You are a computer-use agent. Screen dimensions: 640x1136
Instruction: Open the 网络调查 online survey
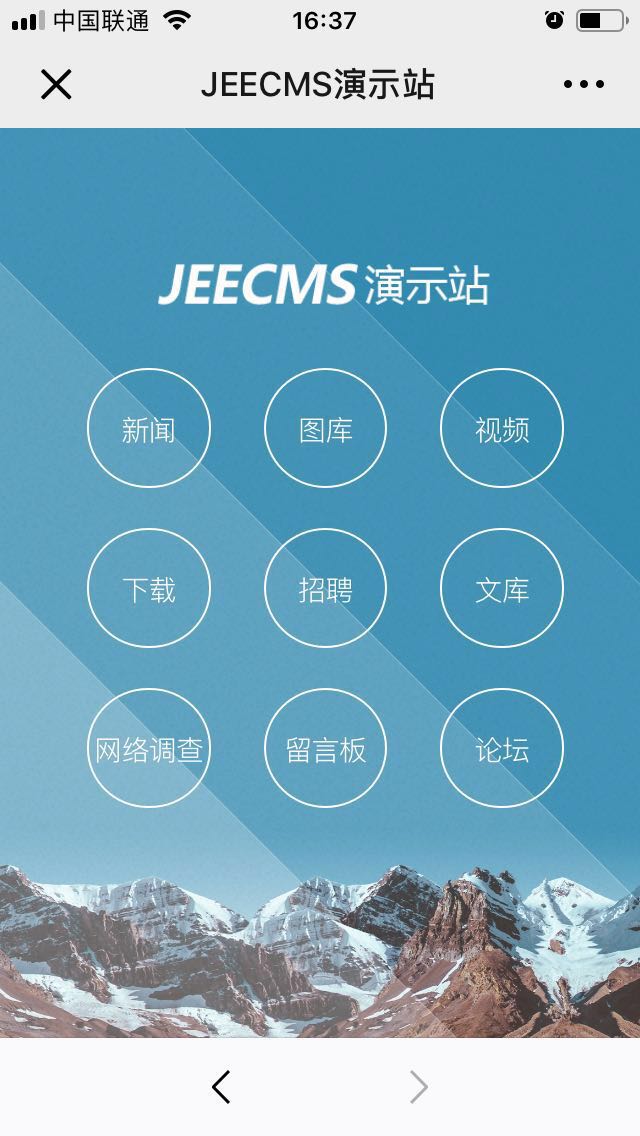coord(149,749)
